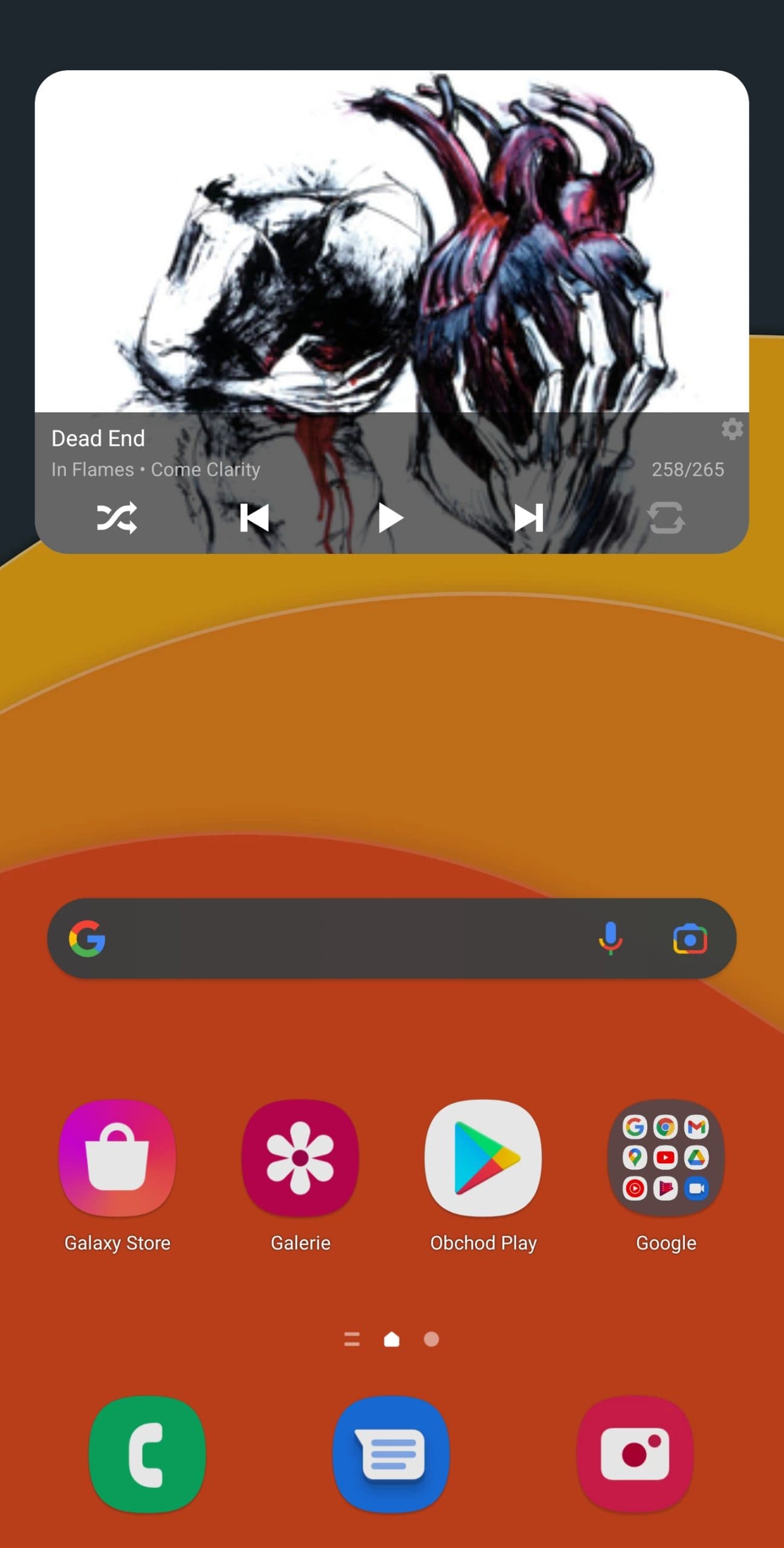
Task: Toggle repeat mode in the music widget
Action: (666, 518)
